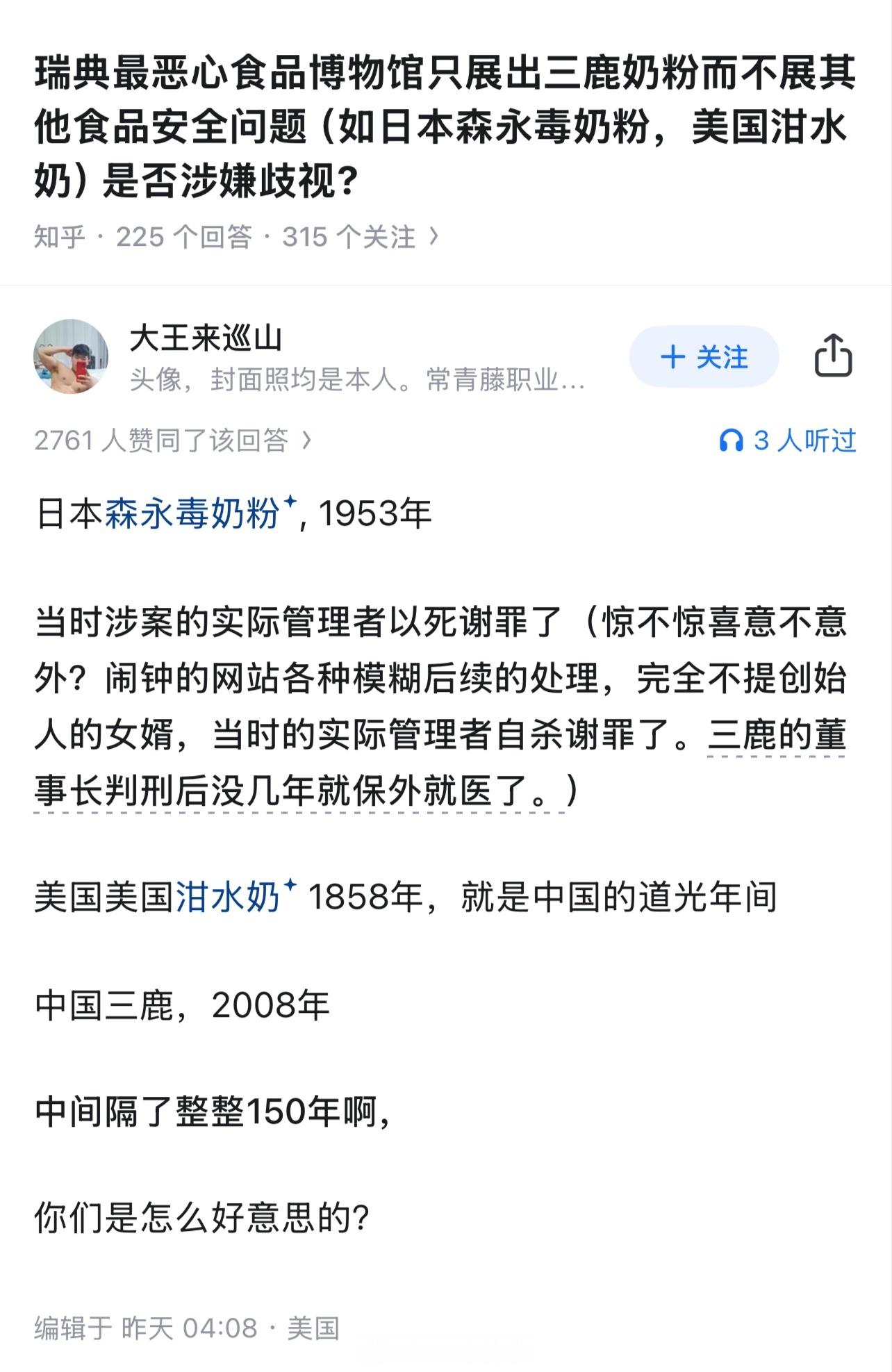The width and height of the screenshot is (892, 1372).
Task: Toggle follow status for 大王来巡山
Action: point(704,358)
